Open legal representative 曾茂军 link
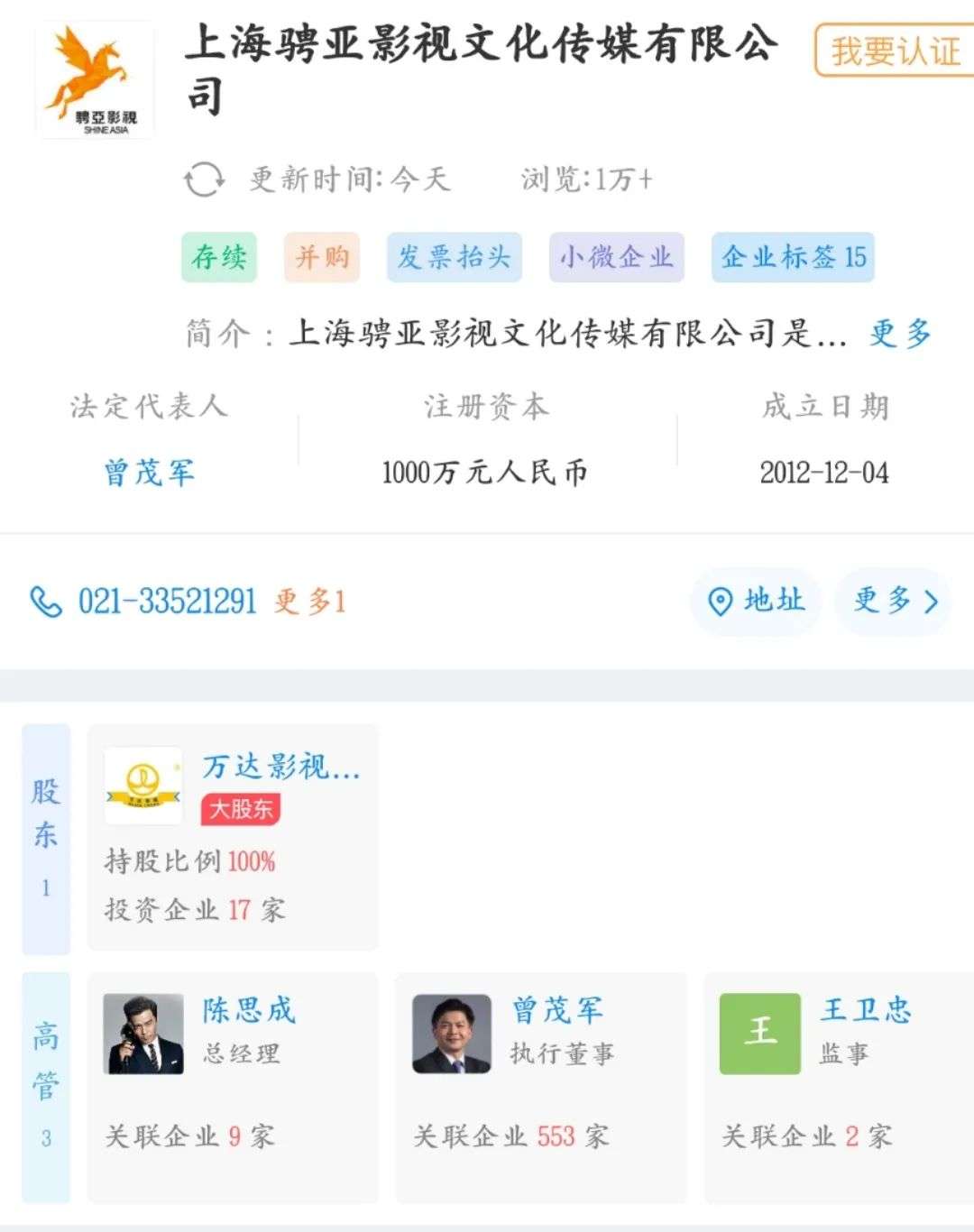 click(x=150, y=472)
